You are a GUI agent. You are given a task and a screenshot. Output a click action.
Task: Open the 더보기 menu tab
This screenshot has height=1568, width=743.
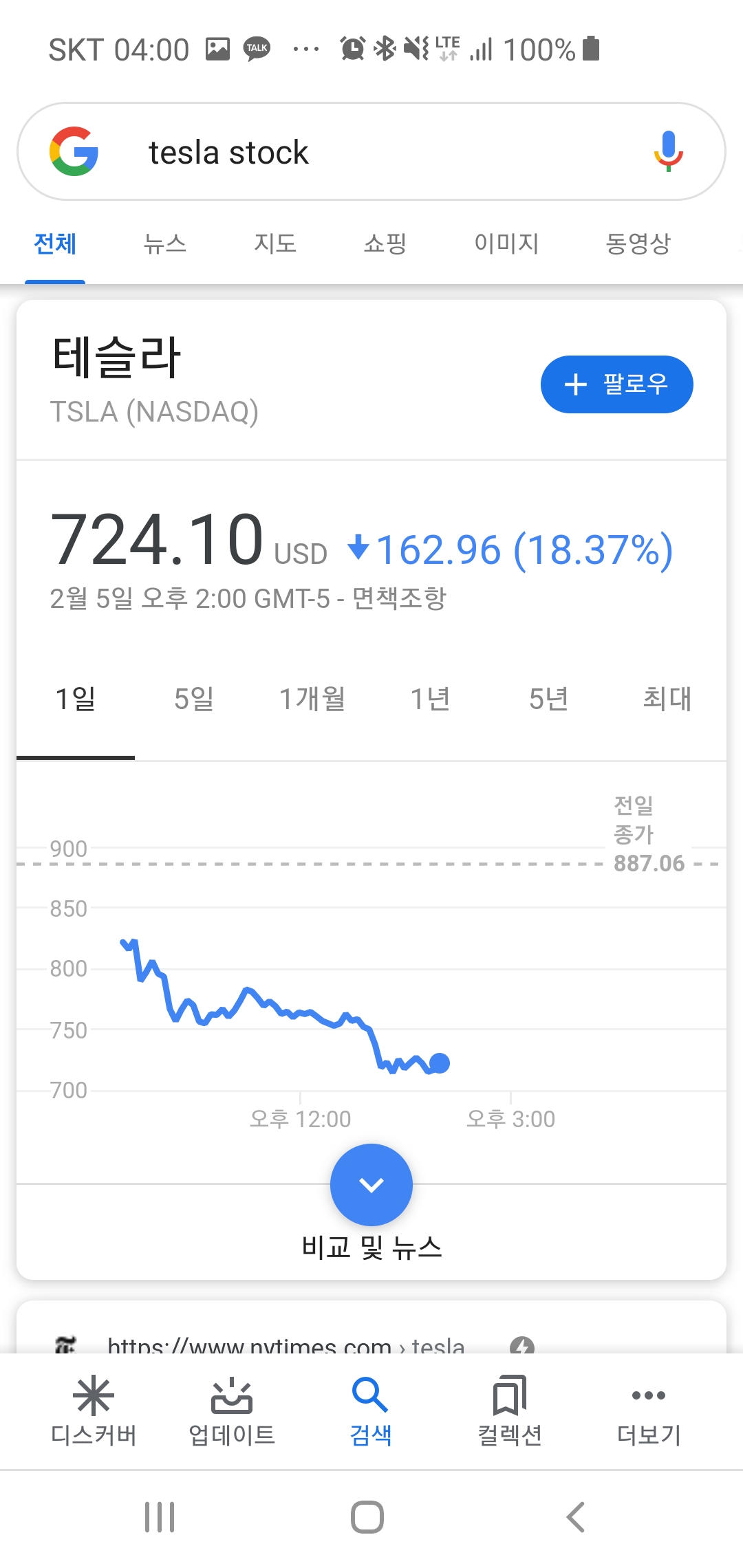(x=649, y=1412)
